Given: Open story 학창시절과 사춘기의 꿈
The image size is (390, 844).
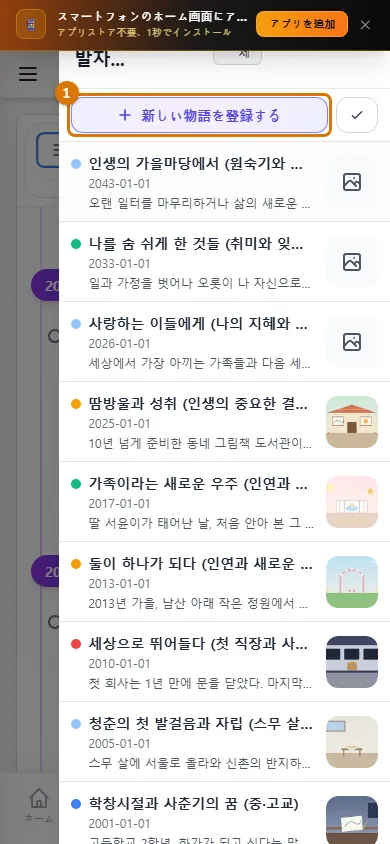Looking at the screenshot, I should (224, 813).
